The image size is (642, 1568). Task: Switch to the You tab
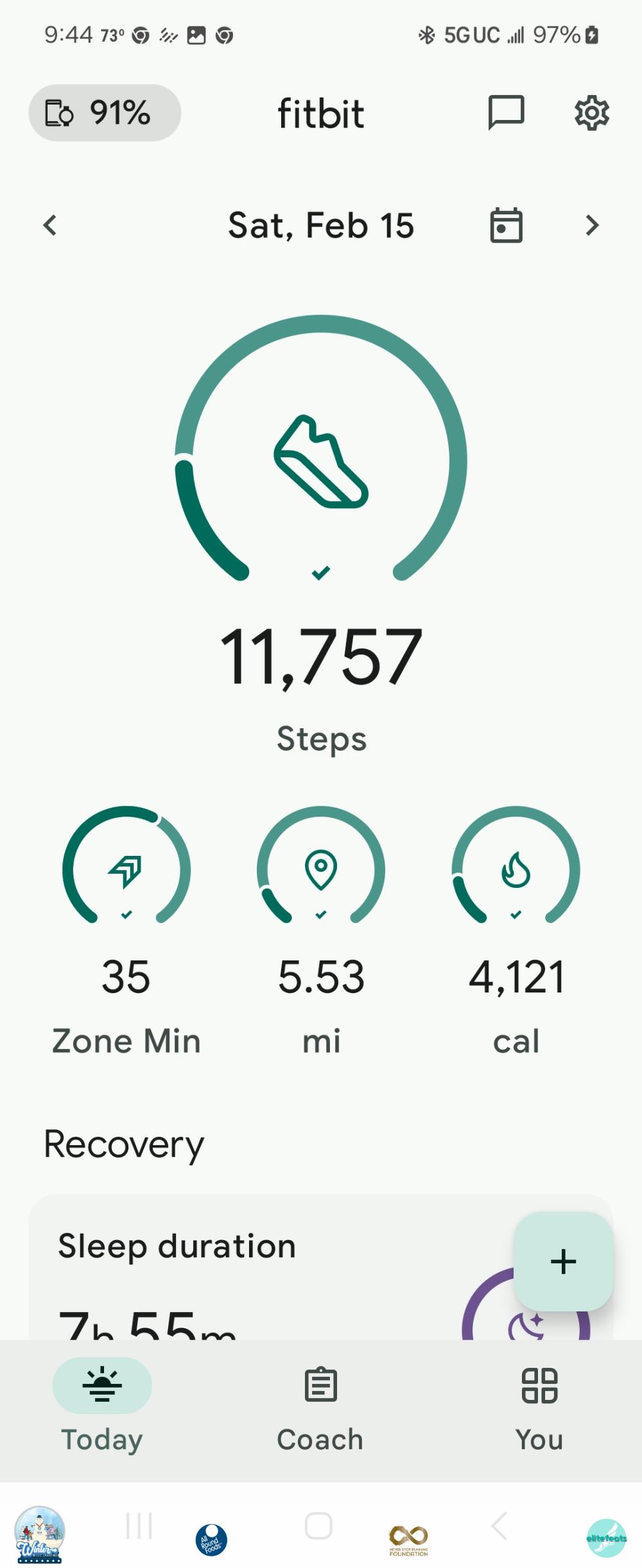[x=539, y=1405]
